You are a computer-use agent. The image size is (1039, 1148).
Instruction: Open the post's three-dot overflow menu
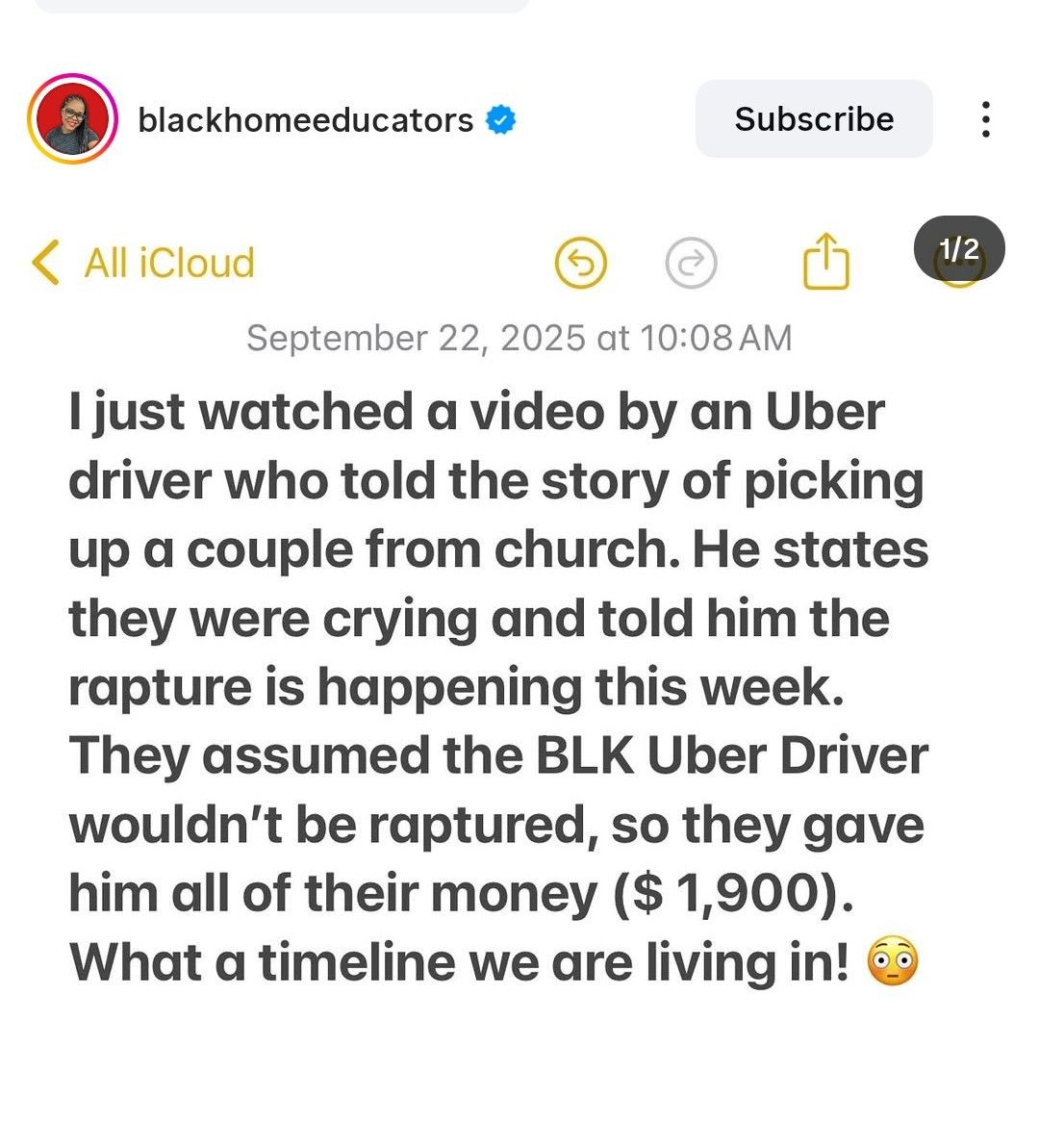coord(985,119)
